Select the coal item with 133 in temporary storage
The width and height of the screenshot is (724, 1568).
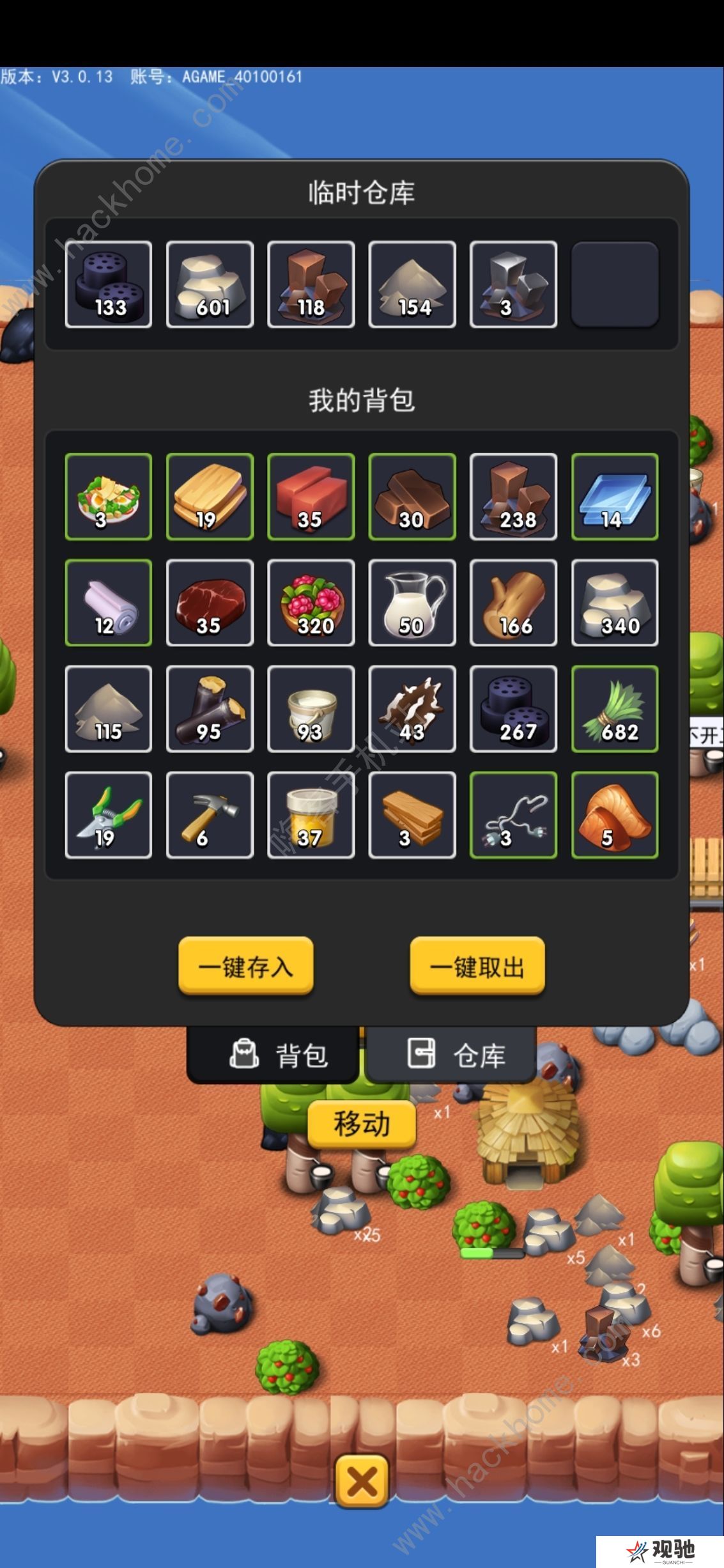click(x=109, y=284)
